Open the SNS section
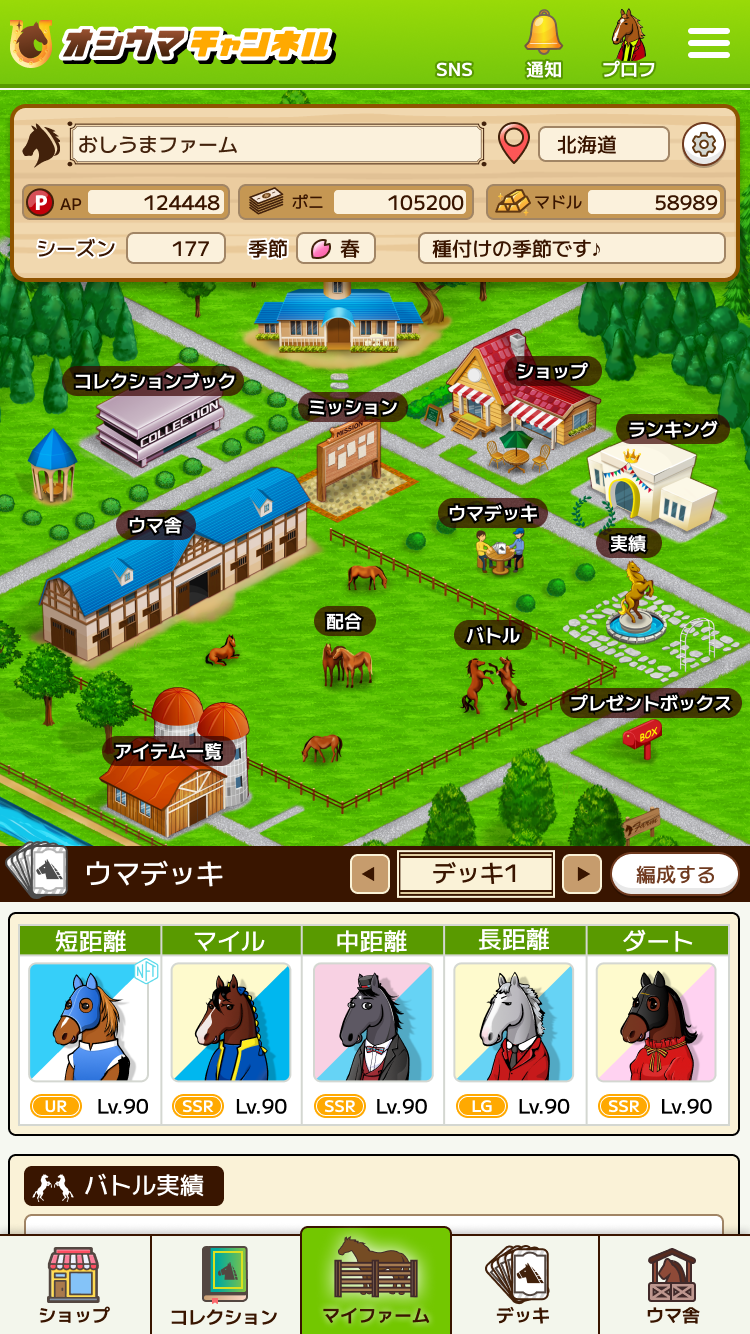This screenshot has width=750, height=1334. [454, 69]
